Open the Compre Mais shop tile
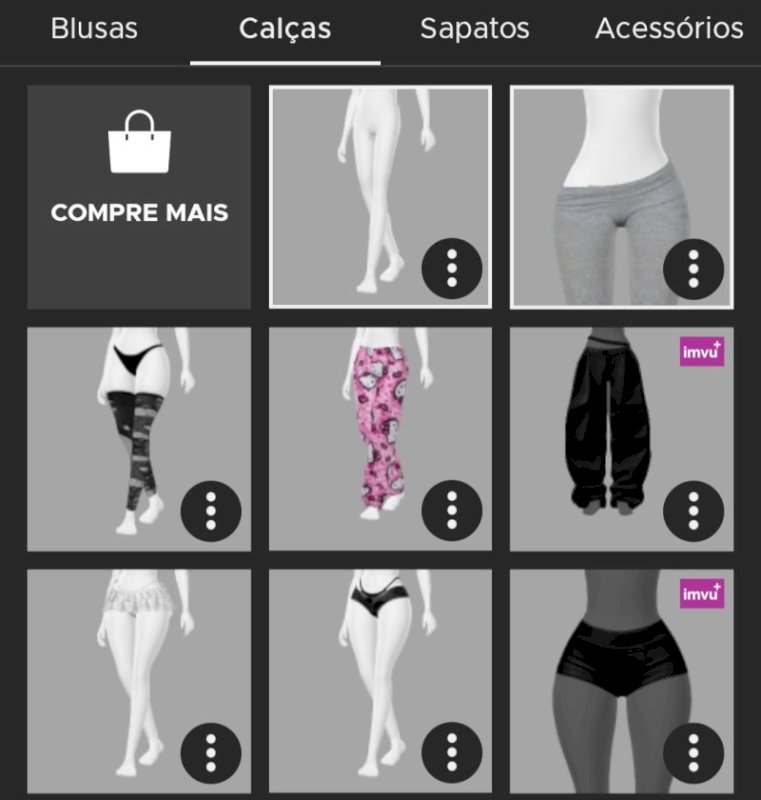Screen dimensions: 761x800 tap(139, 196)
